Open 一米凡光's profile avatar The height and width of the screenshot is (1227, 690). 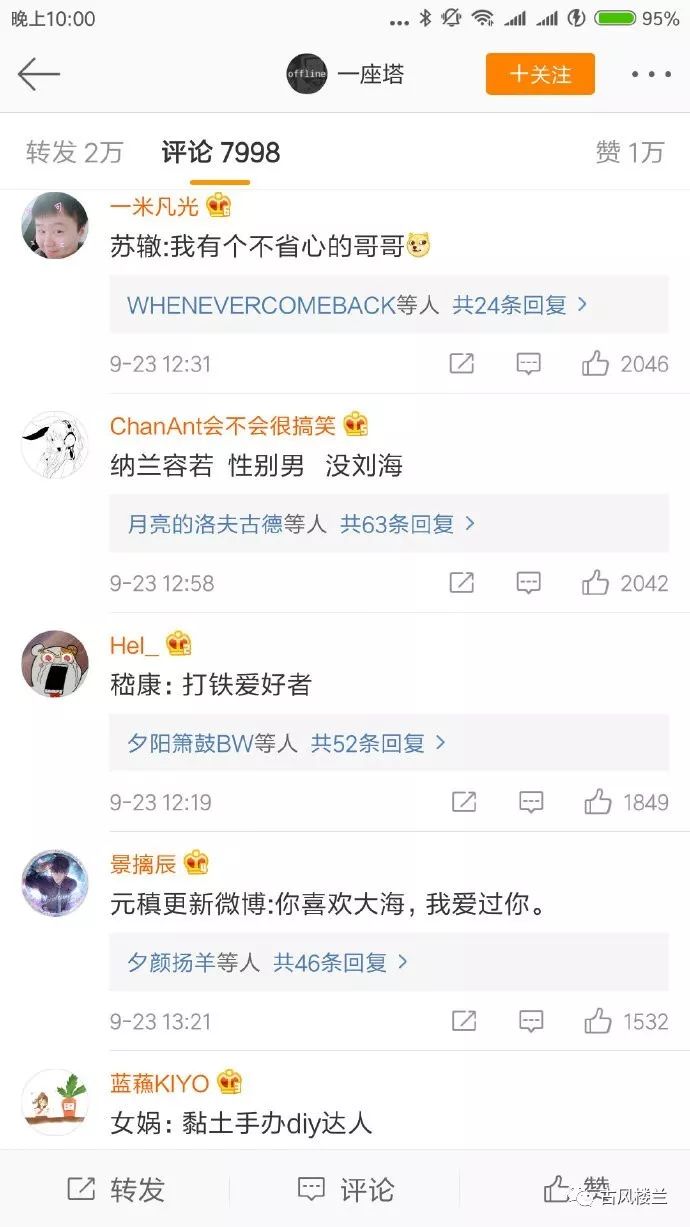click(55, 226)
